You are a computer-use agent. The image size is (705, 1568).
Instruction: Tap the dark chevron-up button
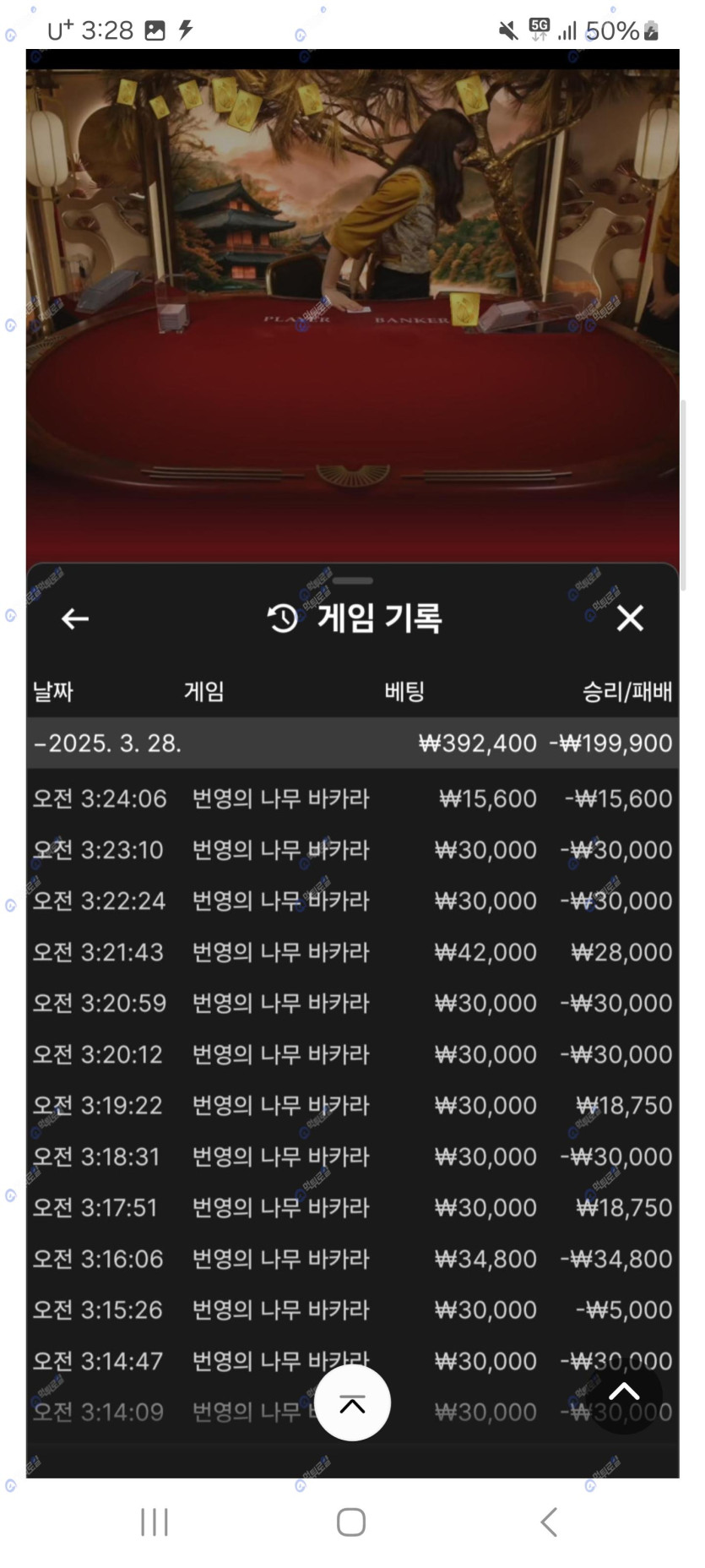point(624,1393)
